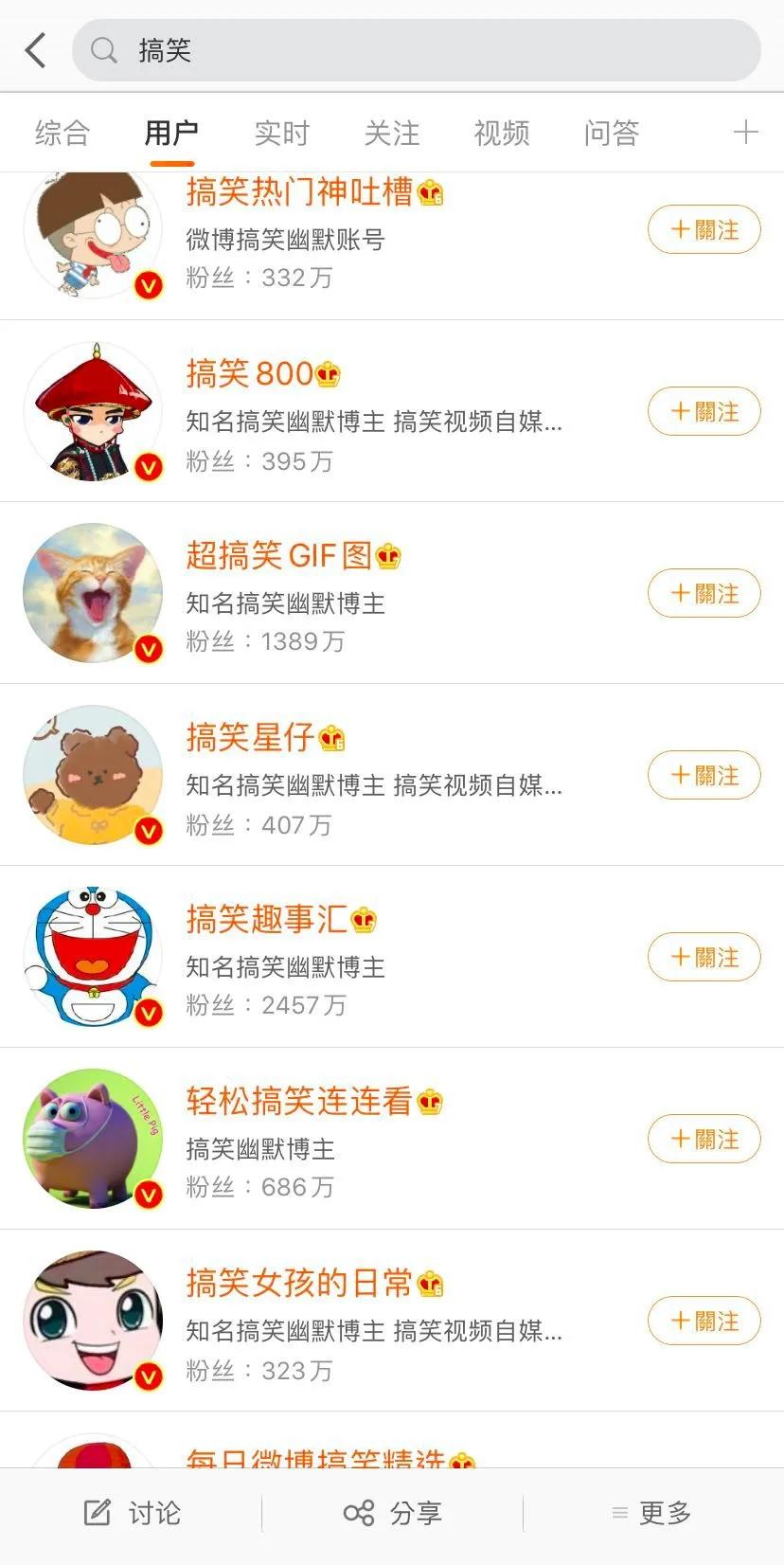Follow 搞笑热门神吐槽 with its 關注 button
The height and width of the screenshot is (1565, 784).
pos(704,229)
